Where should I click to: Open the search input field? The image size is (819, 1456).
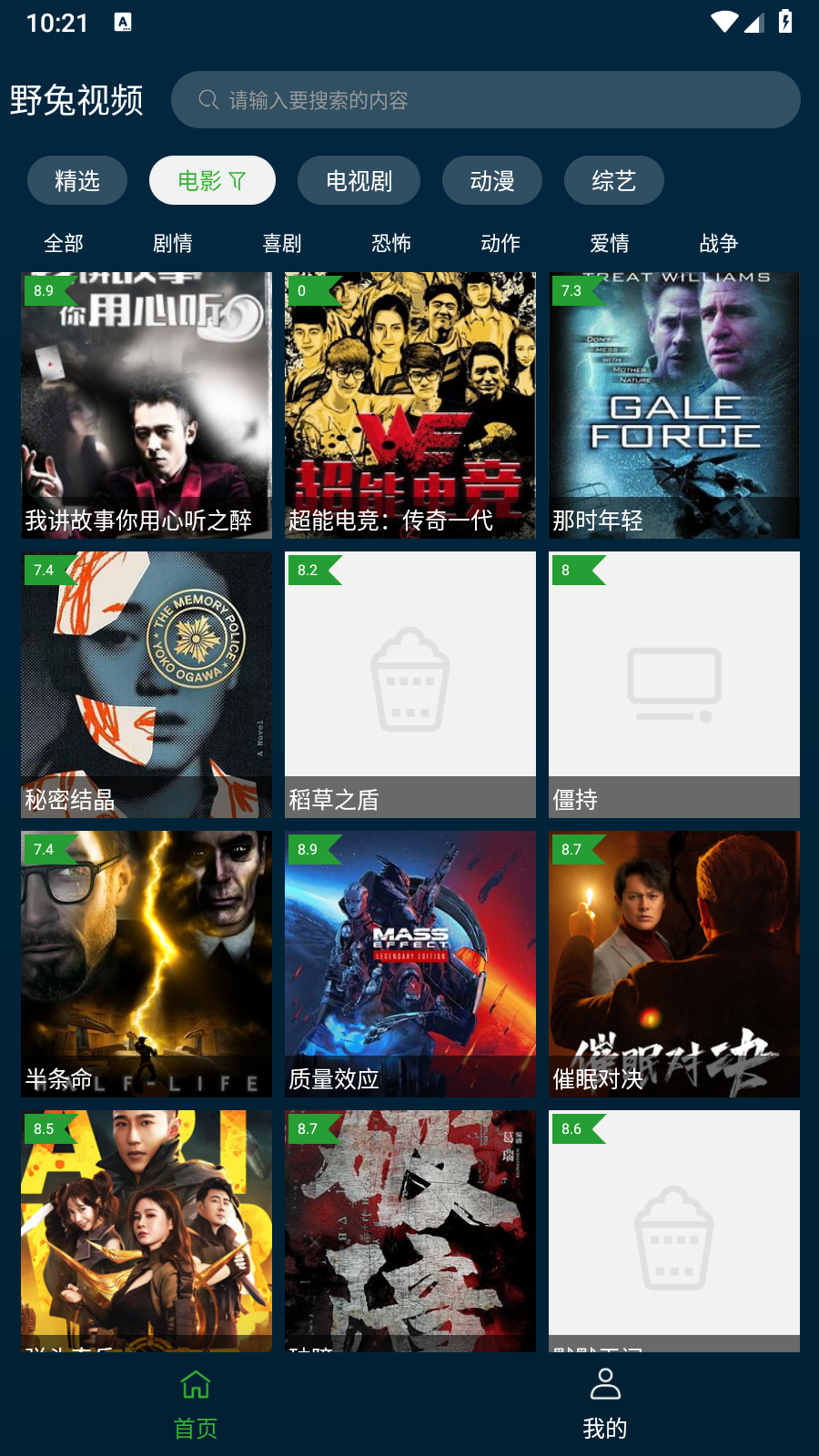485,100
